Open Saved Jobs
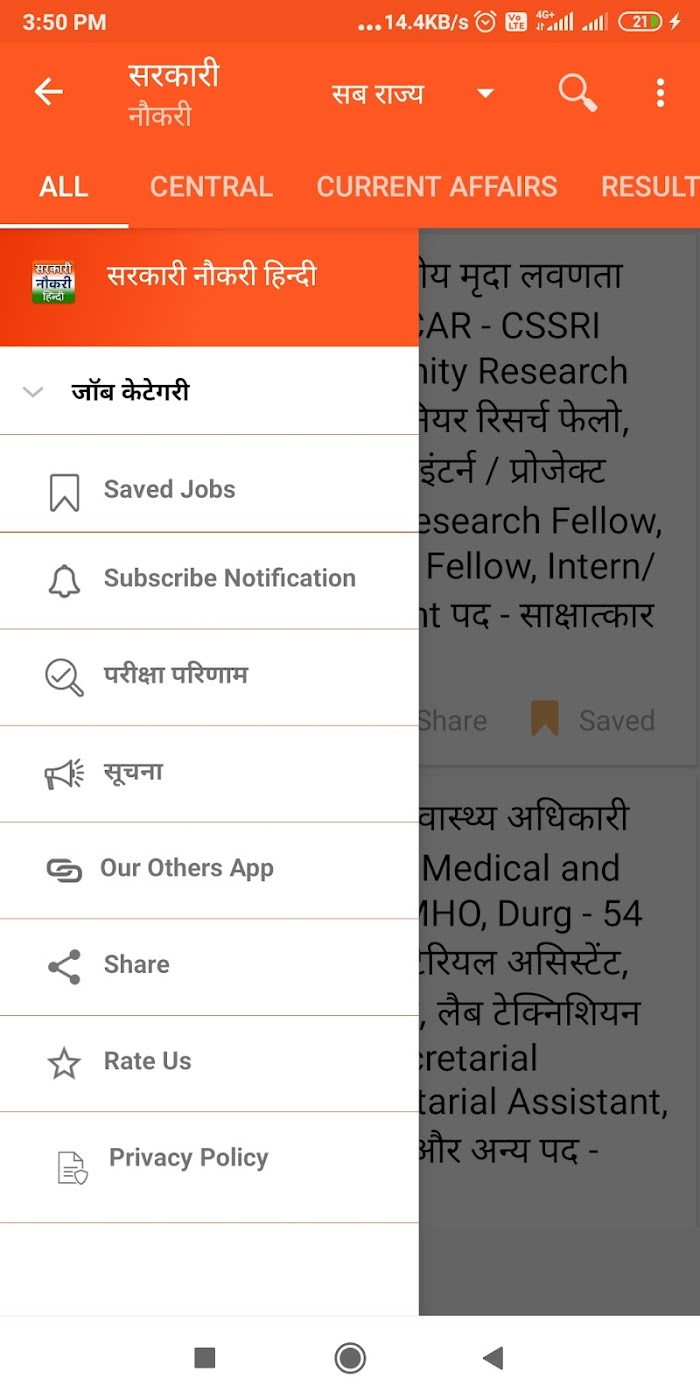The width and height of the screenshot is (700, 1400). coord(209,490)
